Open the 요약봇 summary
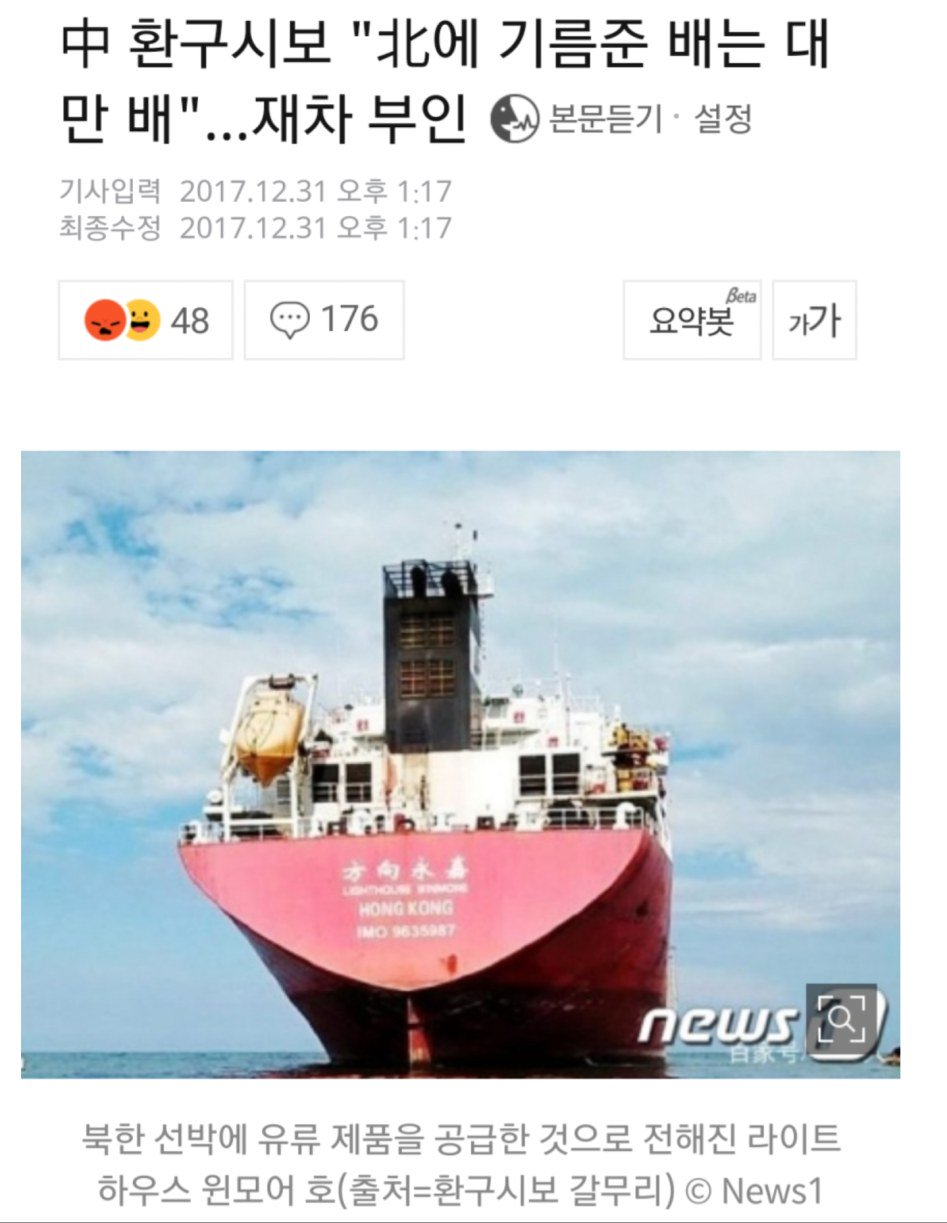Screen dimensions: 947x1223 tap(692, 320)
